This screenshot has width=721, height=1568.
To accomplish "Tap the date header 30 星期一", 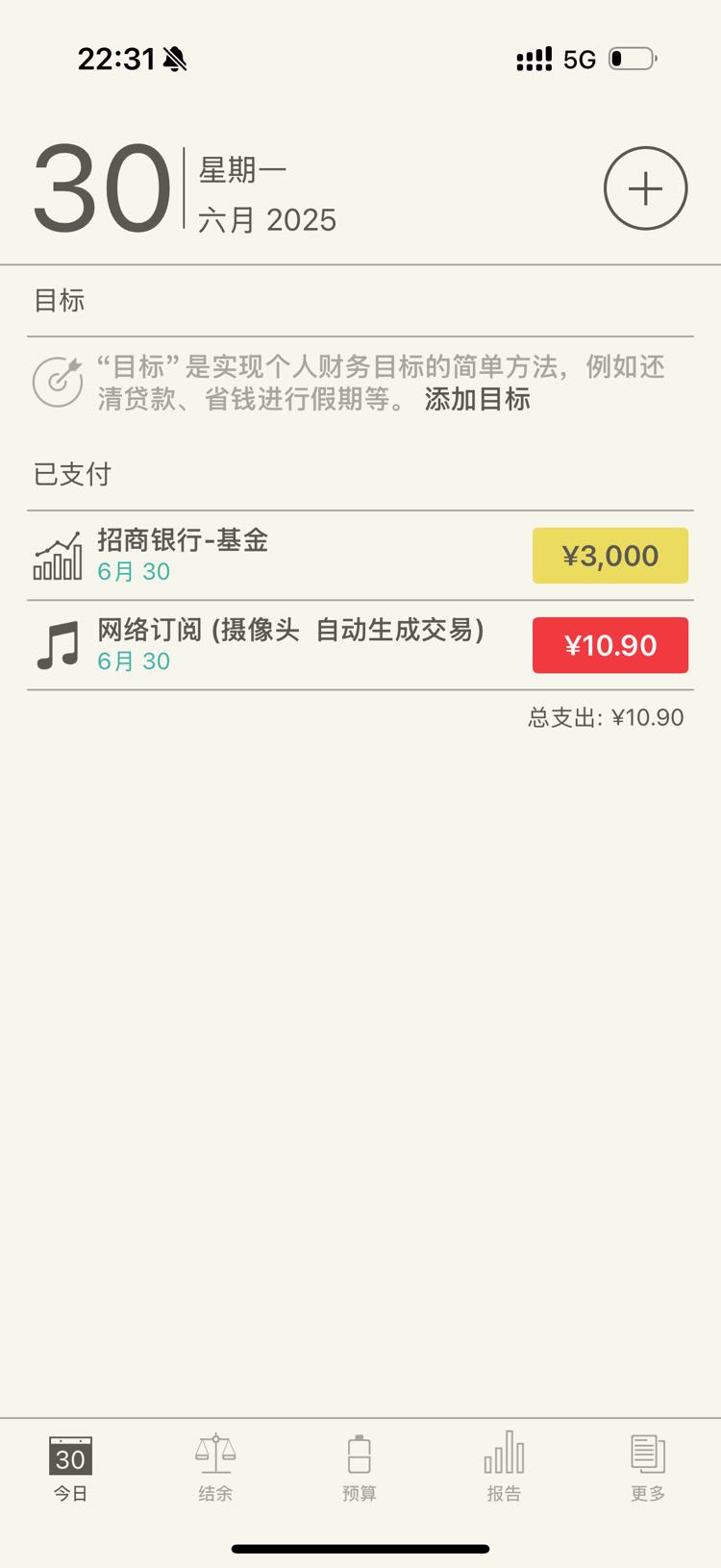I will (185, 188).
